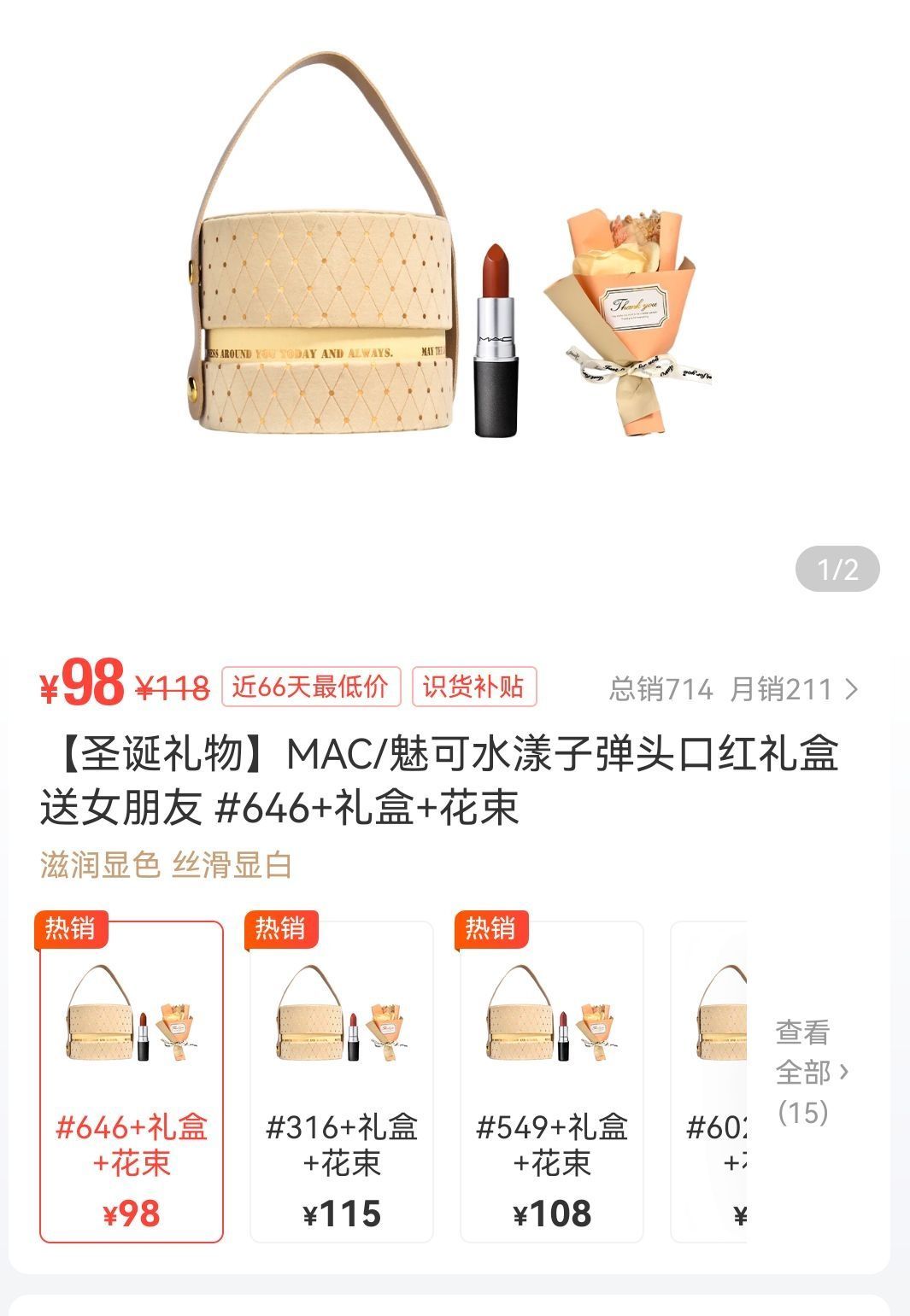View all 15 variants via 查看全部

coord(809,1072)
